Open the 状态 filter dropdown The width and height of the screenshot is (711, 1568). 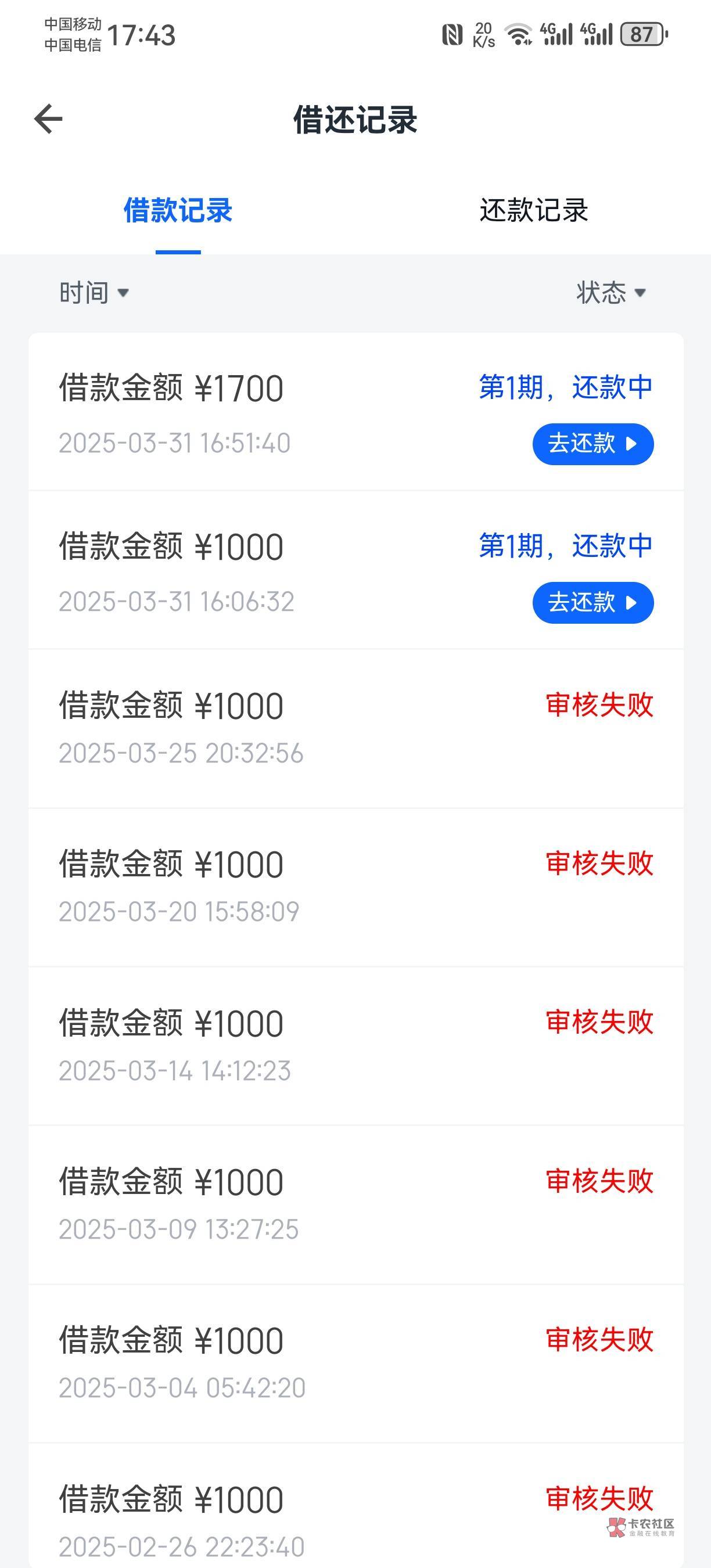point(611,293)
